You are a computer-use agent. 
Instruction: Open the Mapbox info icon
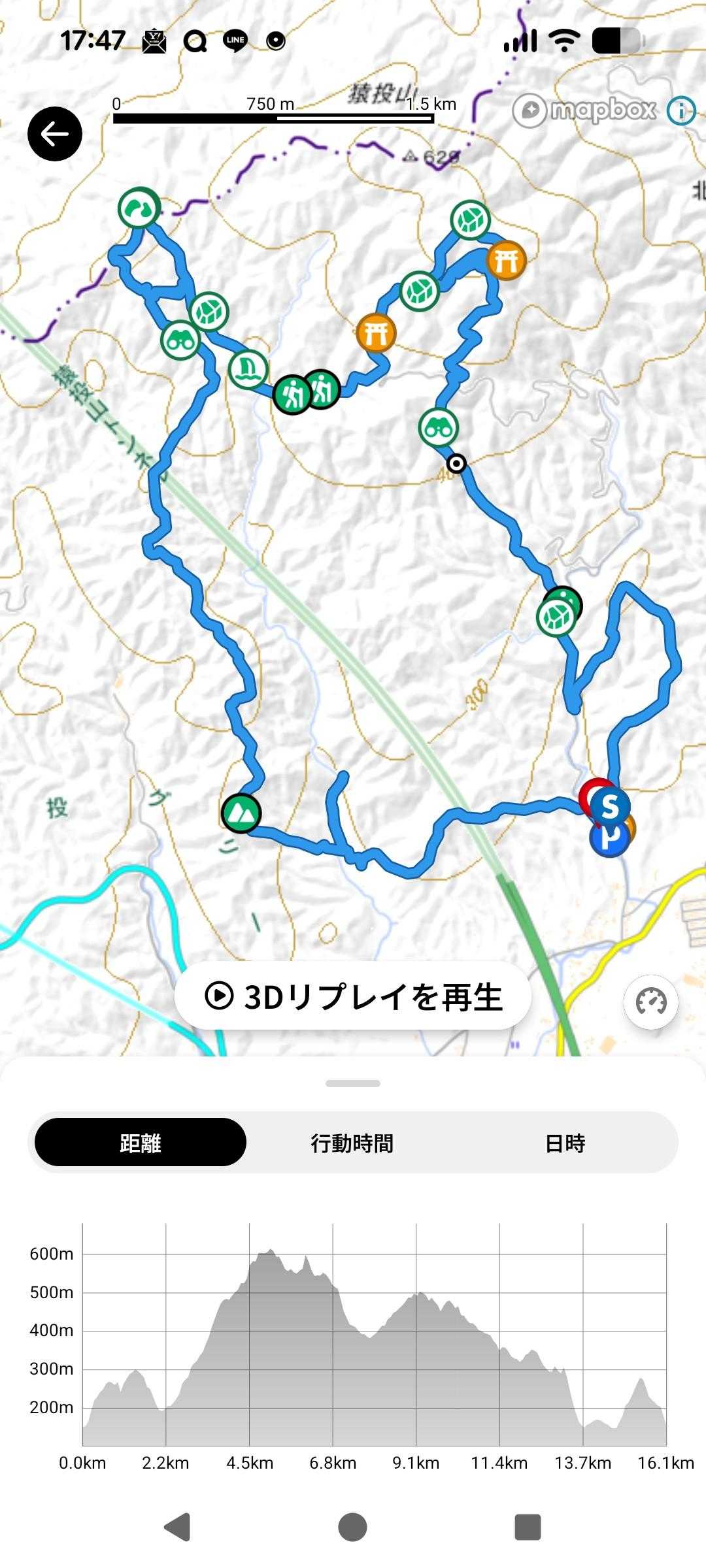[681, 110]
